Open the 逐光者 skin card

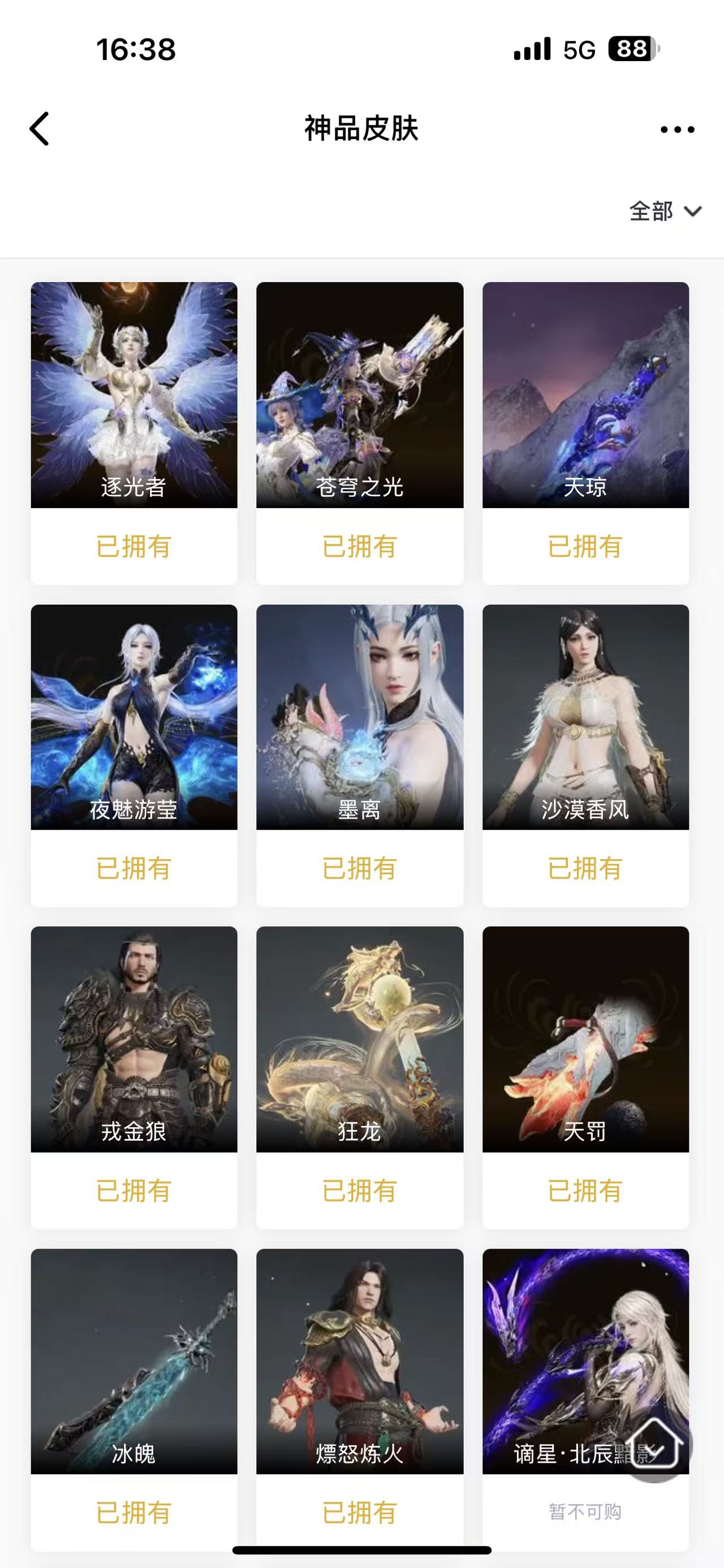pyautogui.click(x=134, y=395)
